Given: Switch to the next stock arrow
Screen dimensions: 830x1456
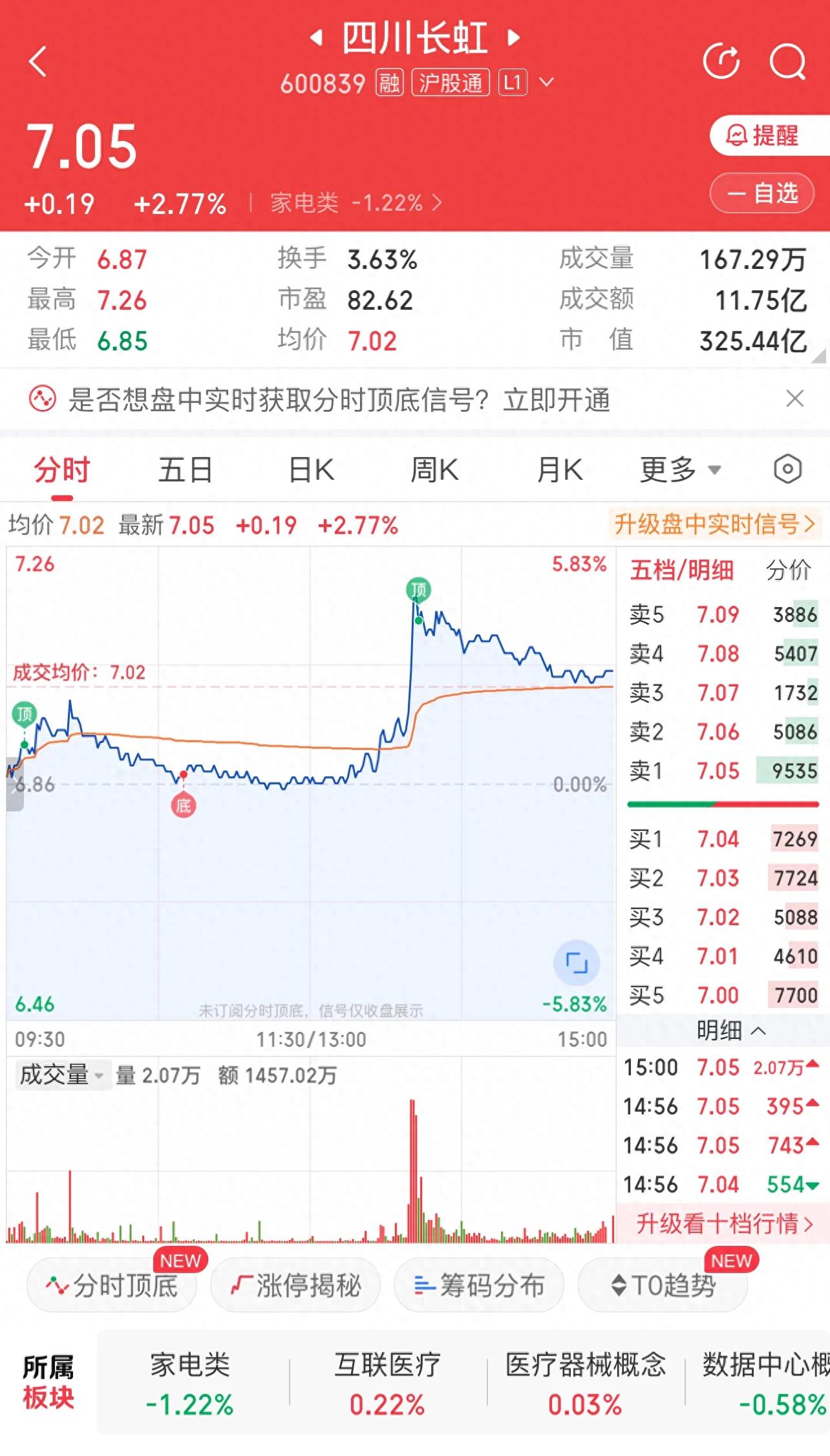Looking at the screenshot, I should (x=514, y=37).
